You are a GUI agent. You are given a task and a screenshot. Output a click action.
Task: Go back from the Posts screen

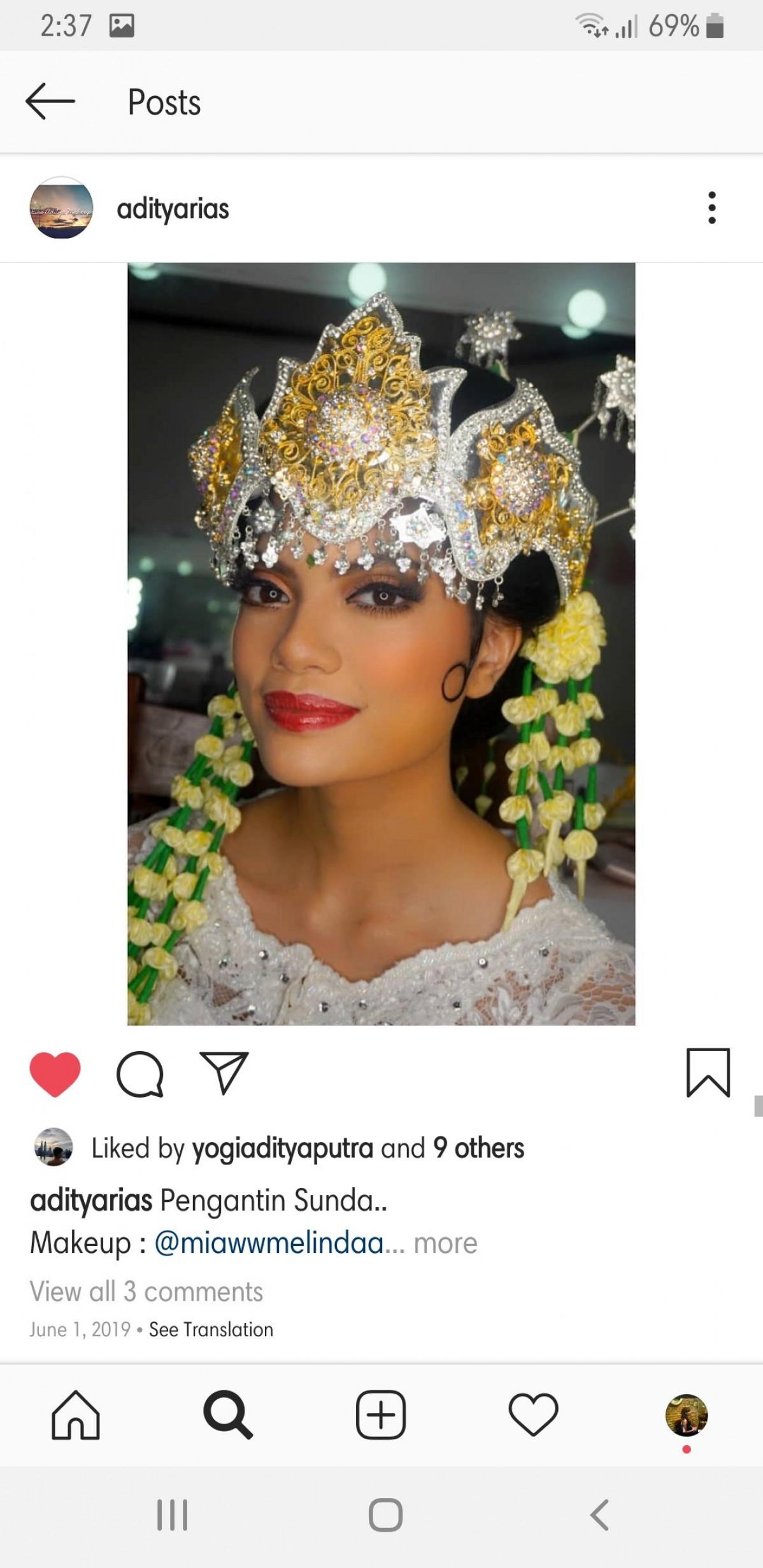coord(50,101)
